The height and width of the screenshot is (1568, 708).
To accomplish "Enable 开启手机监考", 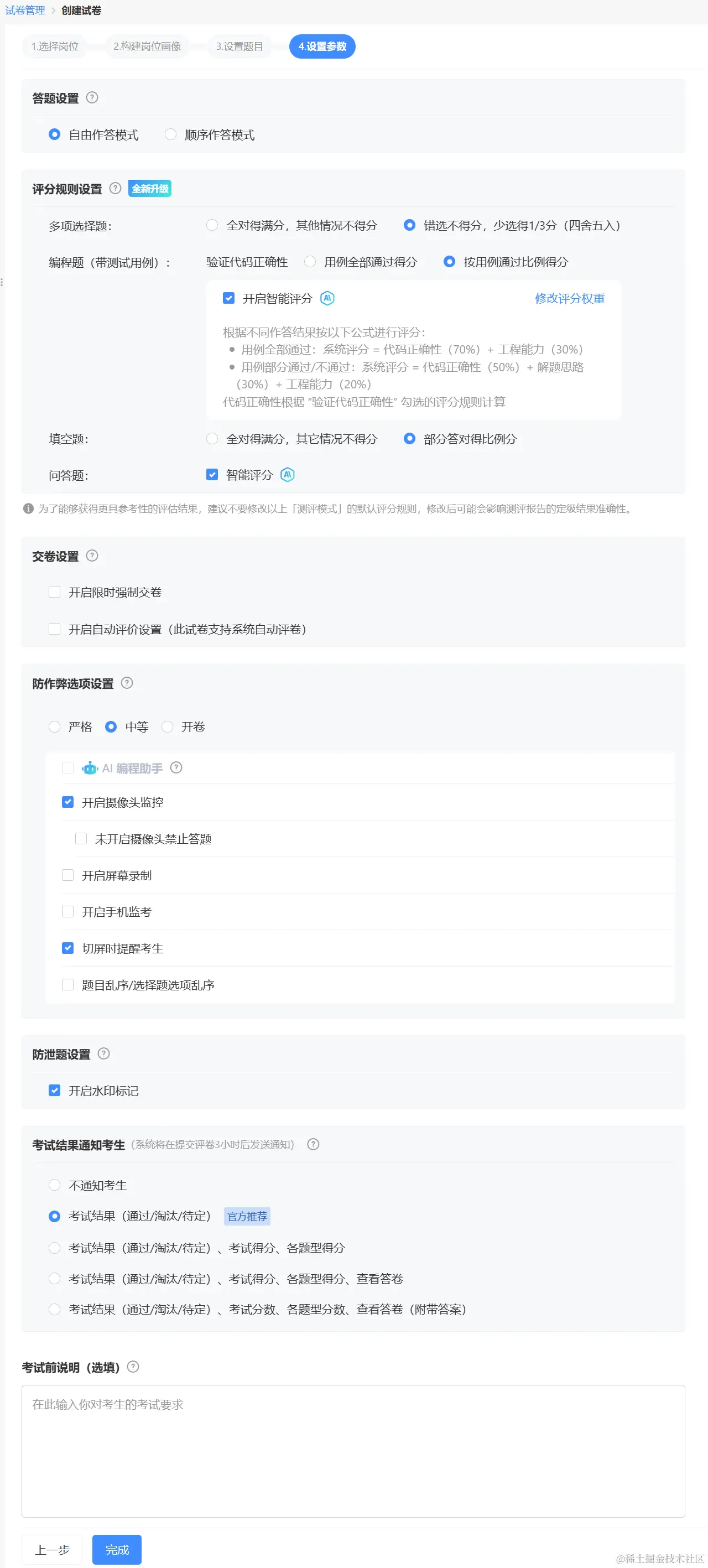I will click(68, 912).
